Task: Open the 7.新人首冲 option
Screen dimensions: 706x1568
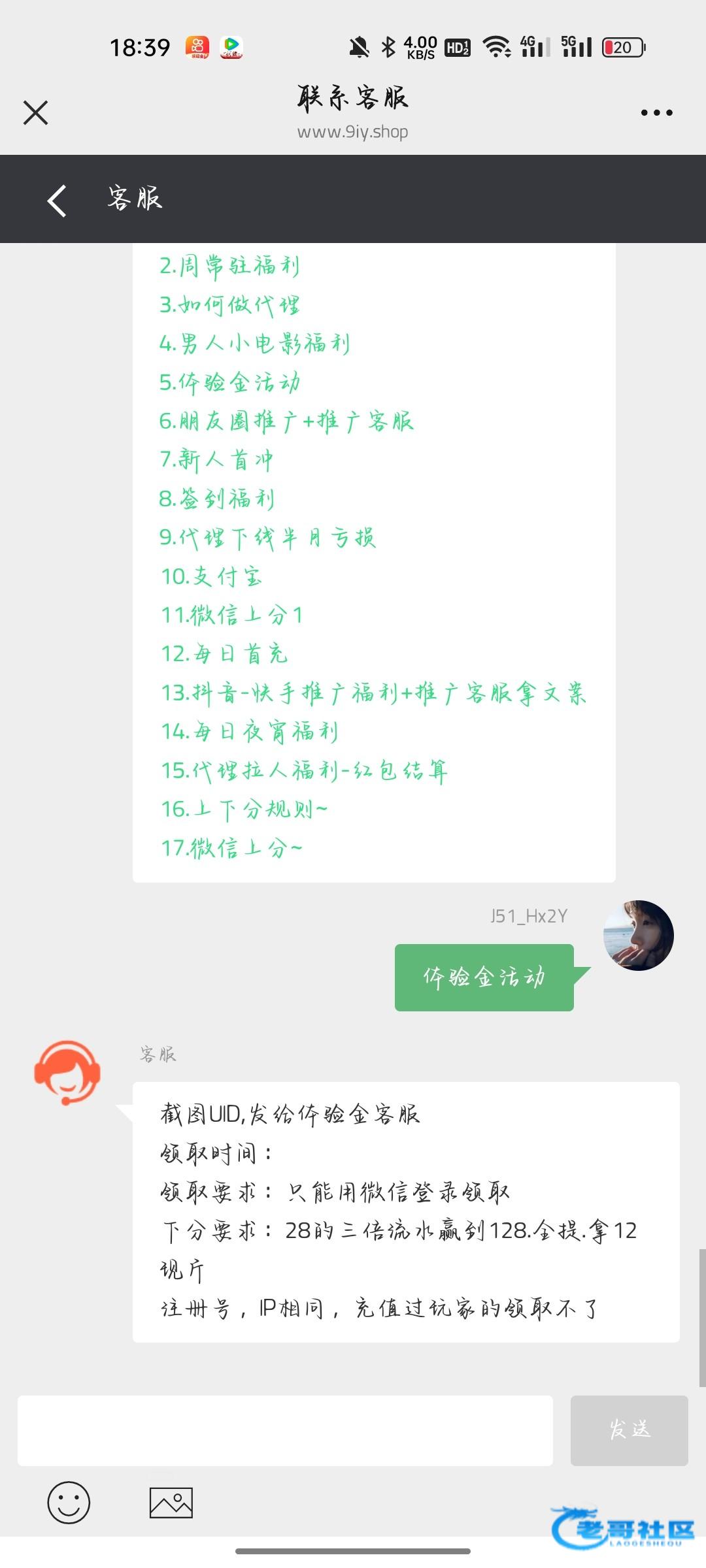Action: tap(216, 460)
